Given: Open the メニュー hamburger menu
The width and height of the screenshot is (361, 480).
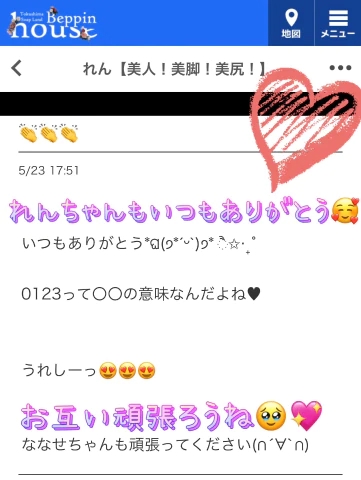Looking at the screenshot, I should 338,23.
